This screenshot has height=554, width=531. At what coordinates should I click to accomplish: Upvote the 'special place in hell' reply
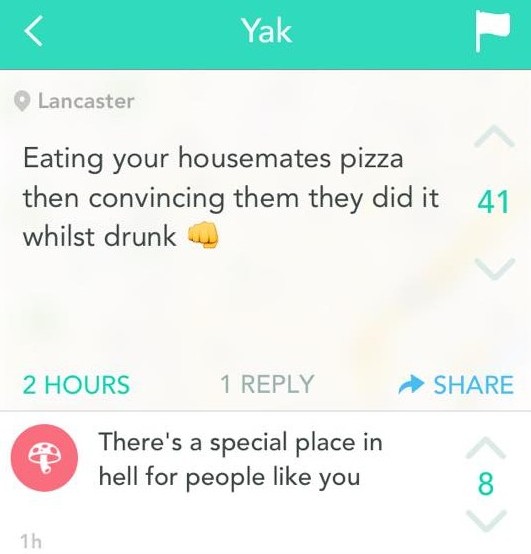coord(486,448)
